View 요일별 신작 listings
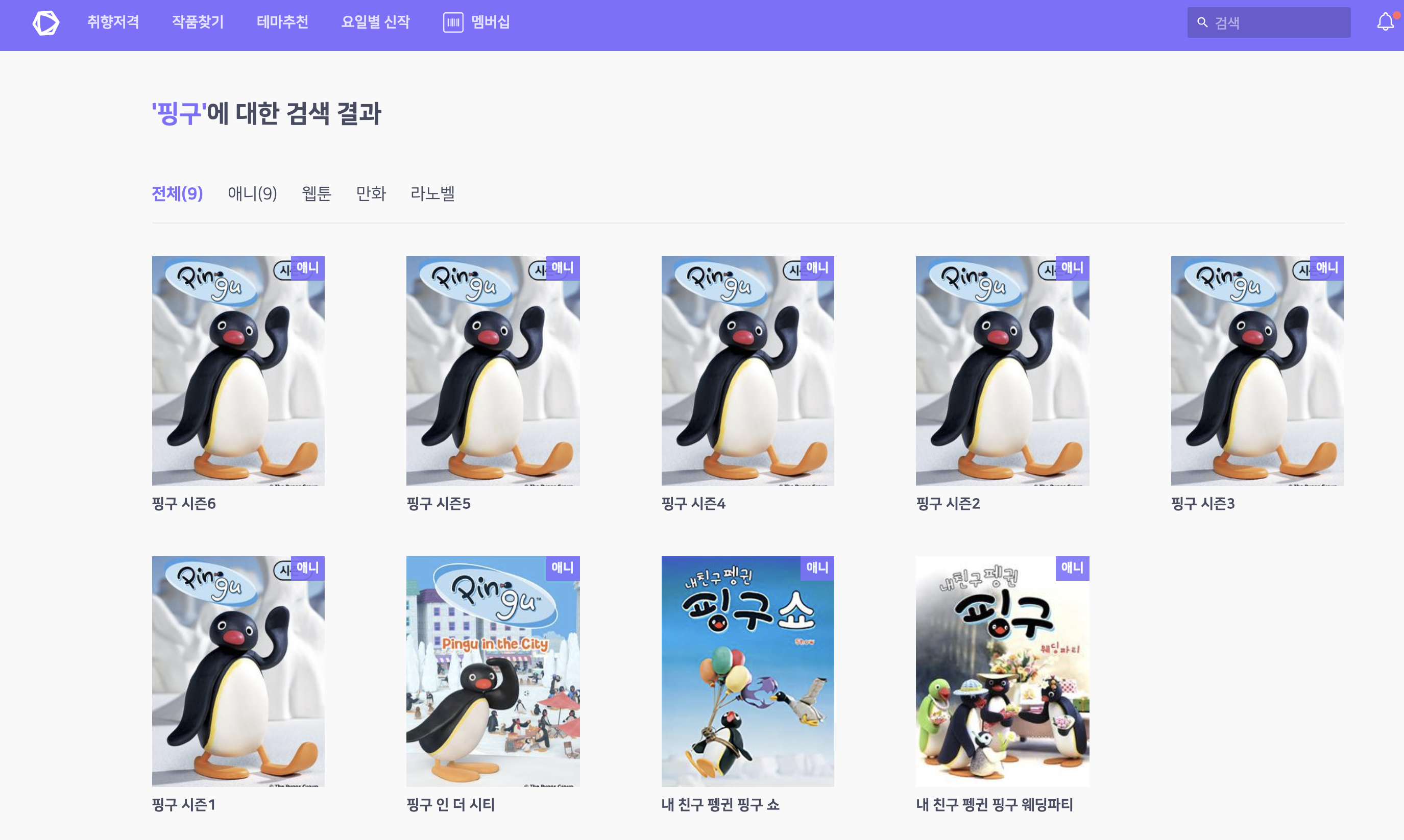This screenshot has height=840, width=1404. (x=375, y=22)
